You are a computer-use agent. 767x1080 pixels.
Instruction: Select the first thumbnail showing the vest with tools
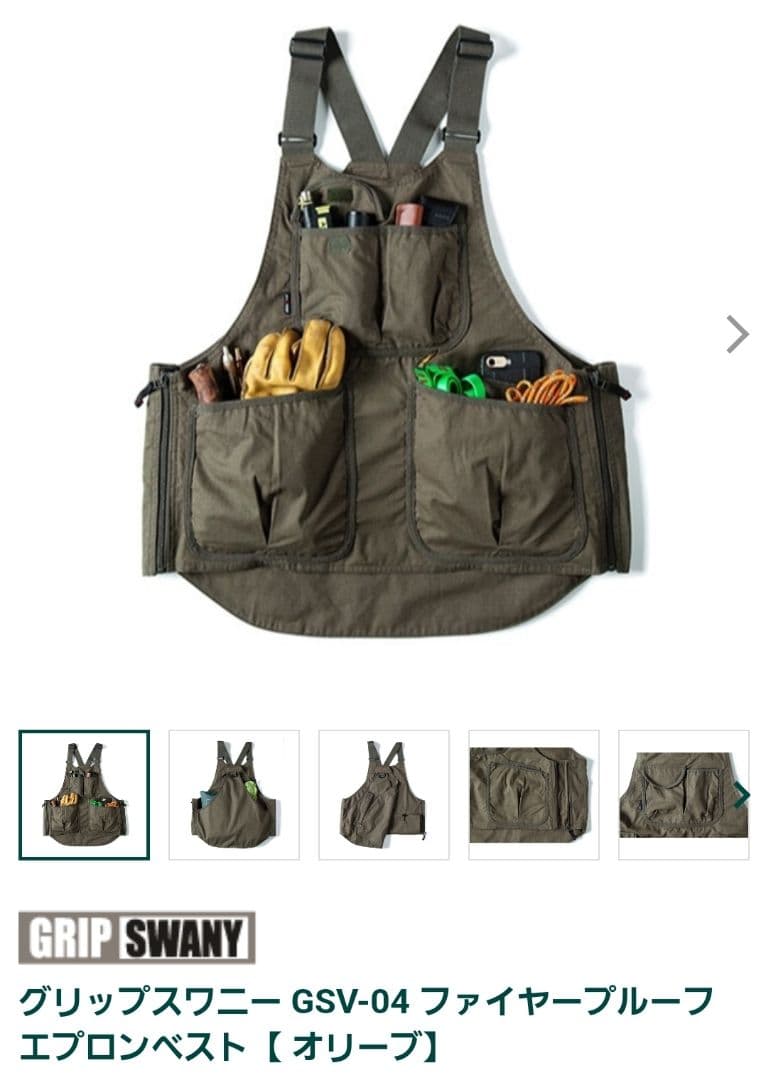tap(84, 795)
